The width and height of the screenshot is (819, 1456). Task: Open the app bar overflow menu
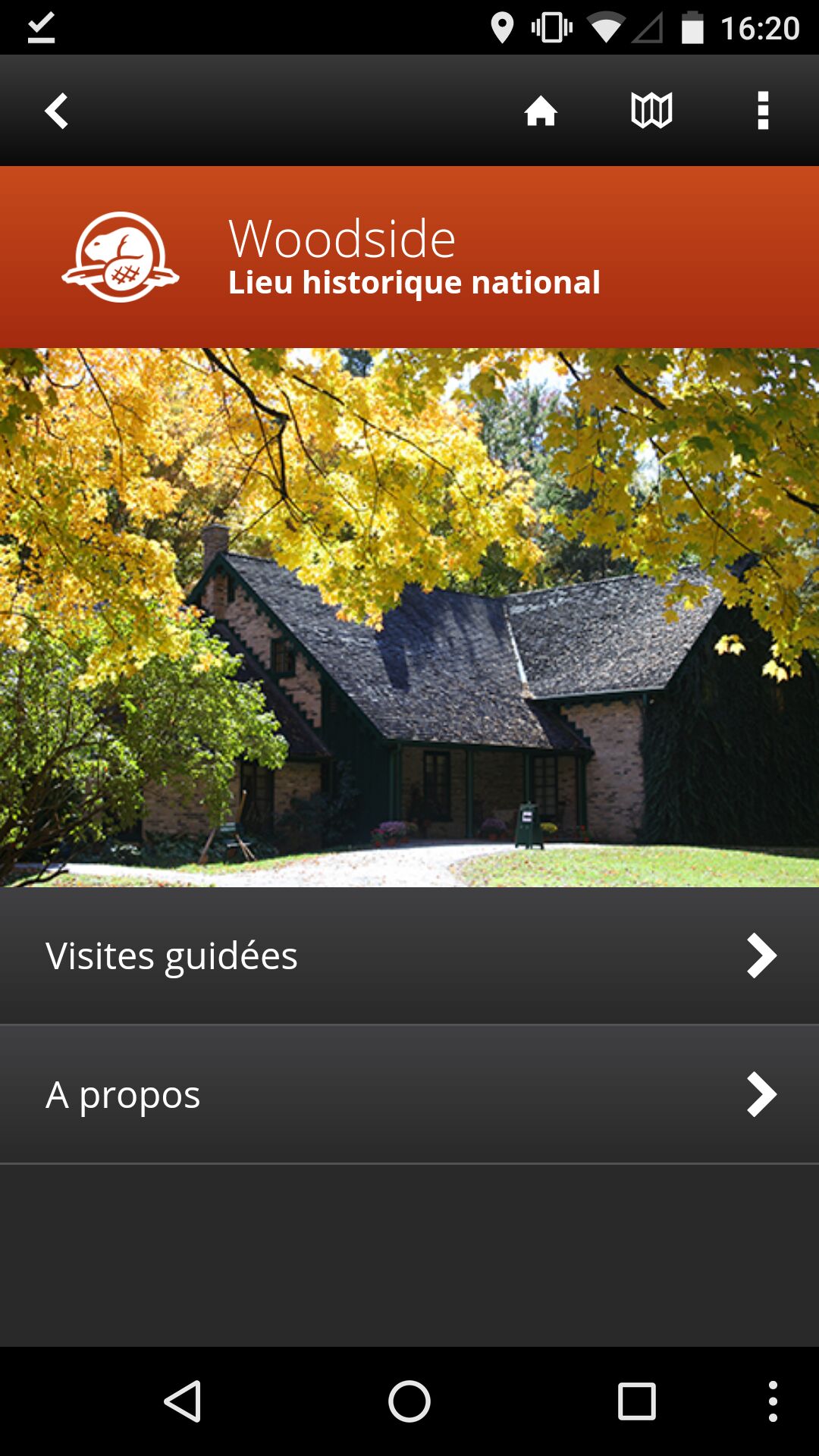coord(763,111)
